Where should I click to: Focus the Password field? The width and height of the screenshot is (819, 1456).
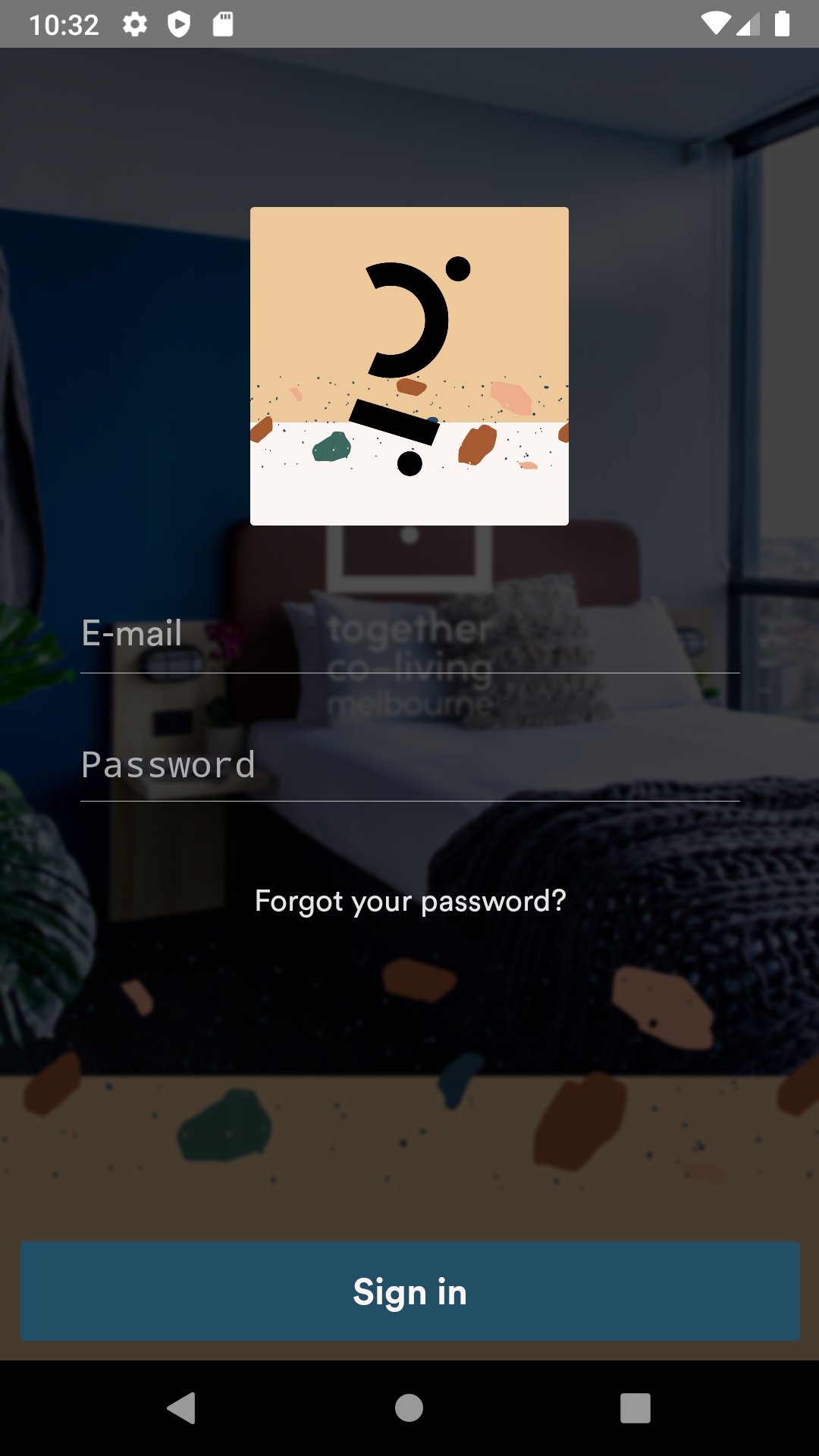click(409, 764)
